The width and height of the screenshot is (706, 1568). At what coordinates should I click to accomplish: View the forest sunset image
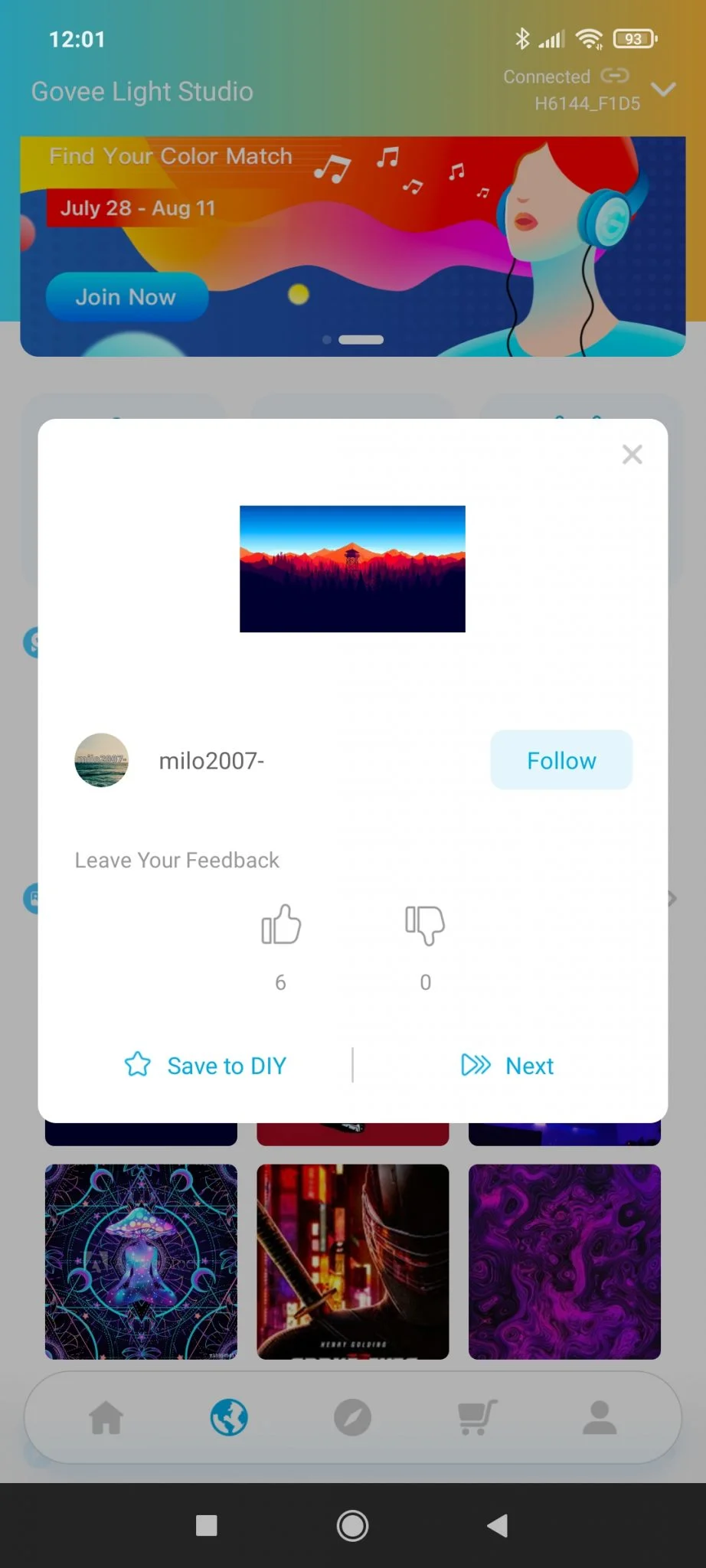[x=352, y=569]
